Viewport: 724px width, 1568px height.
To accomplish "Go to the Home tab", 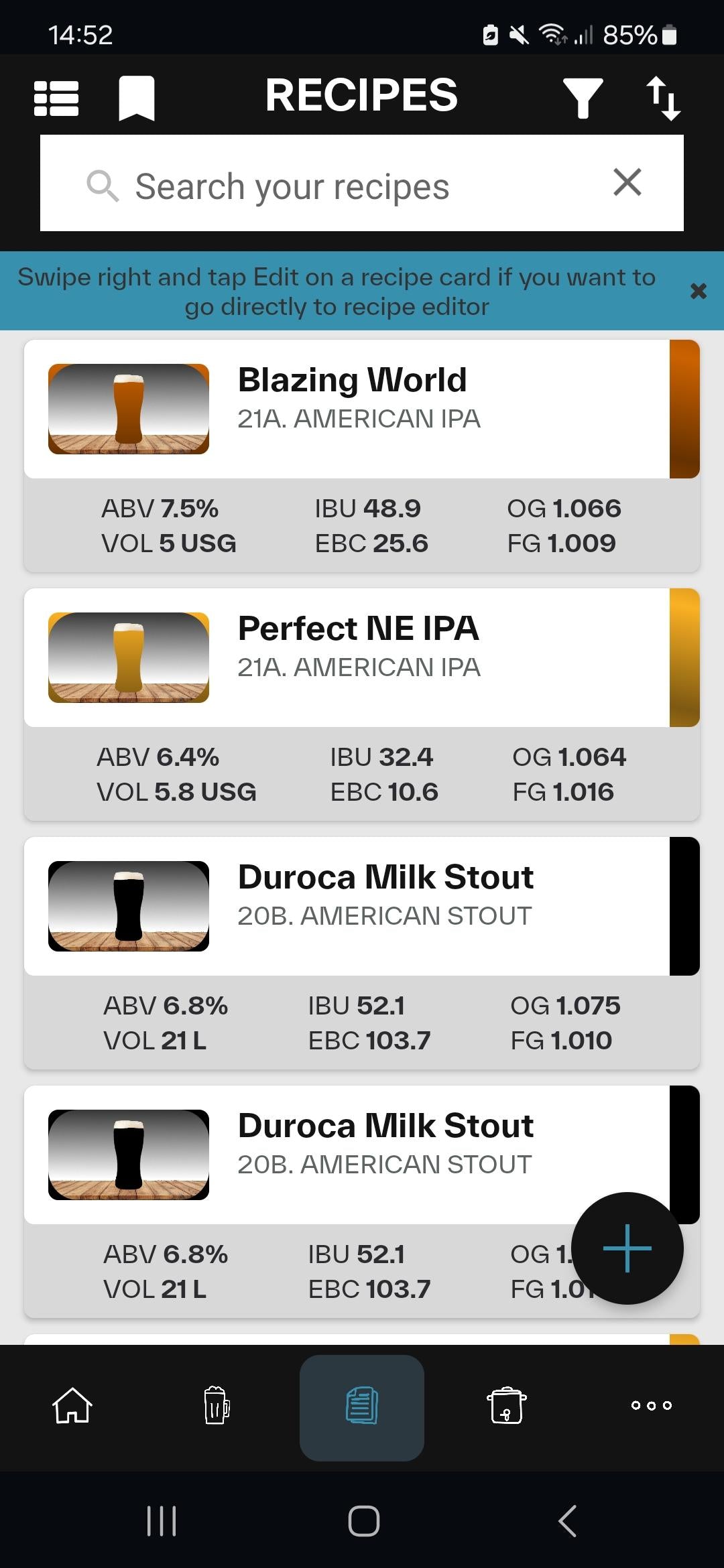I will point(72,1405).
